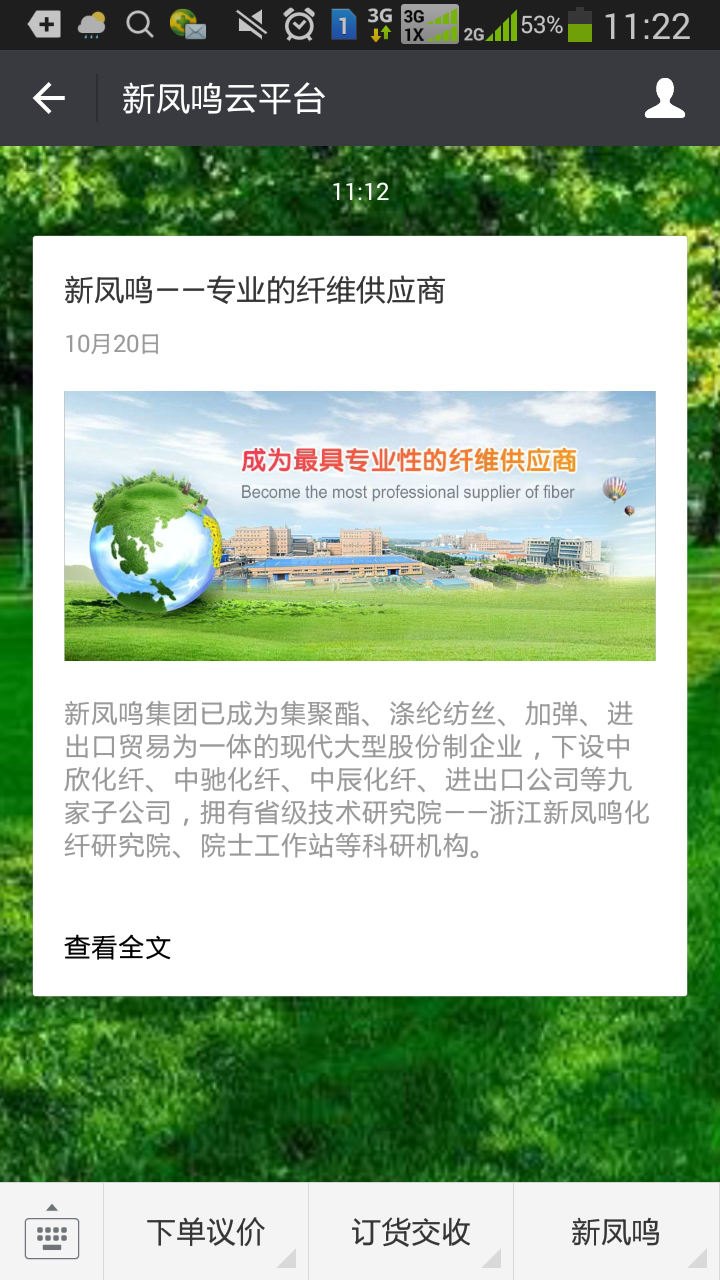Open the account profile icon

point(665,98)
